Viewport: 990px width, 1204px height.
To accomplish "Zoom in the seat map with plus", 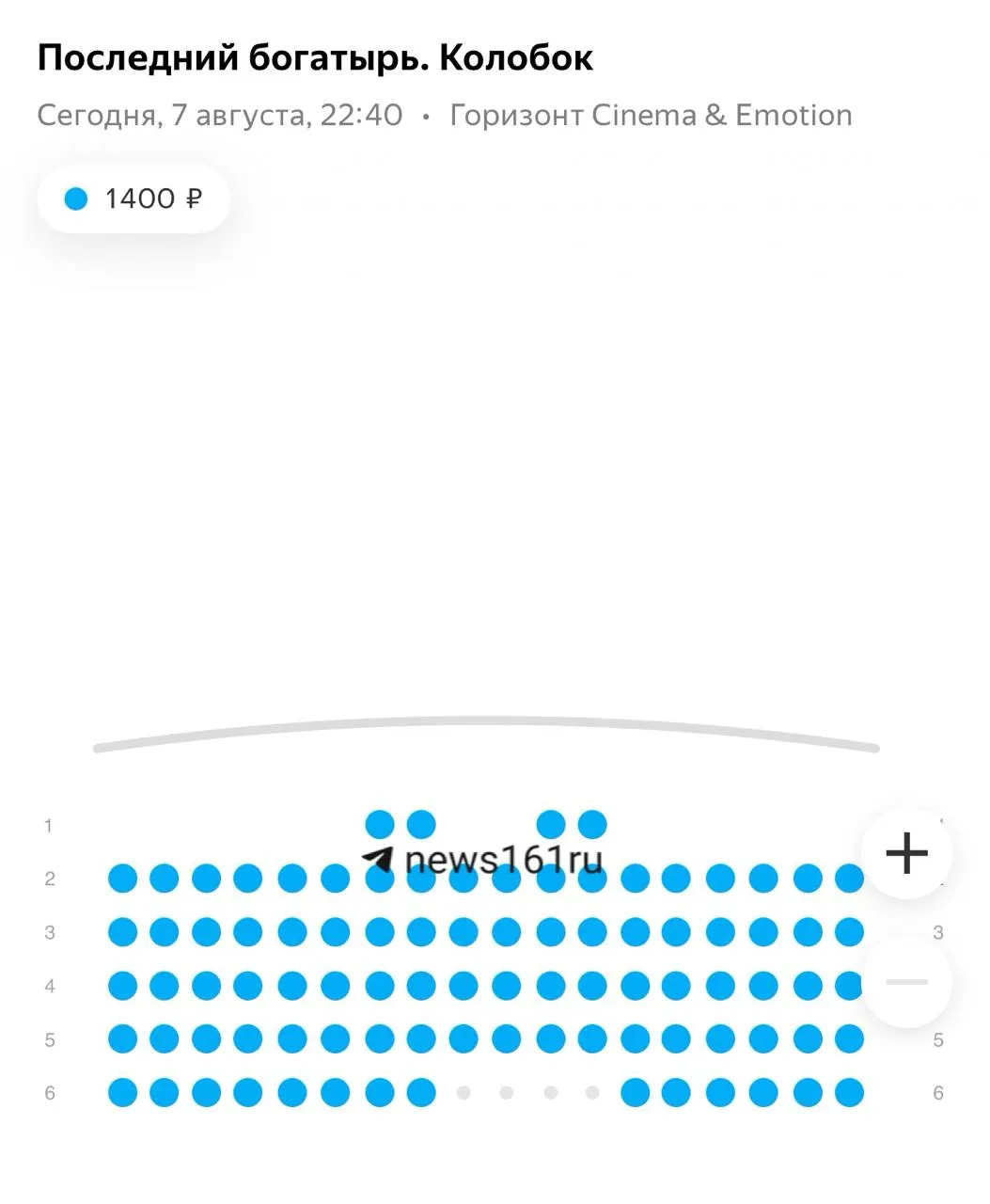I will point(906,853).
